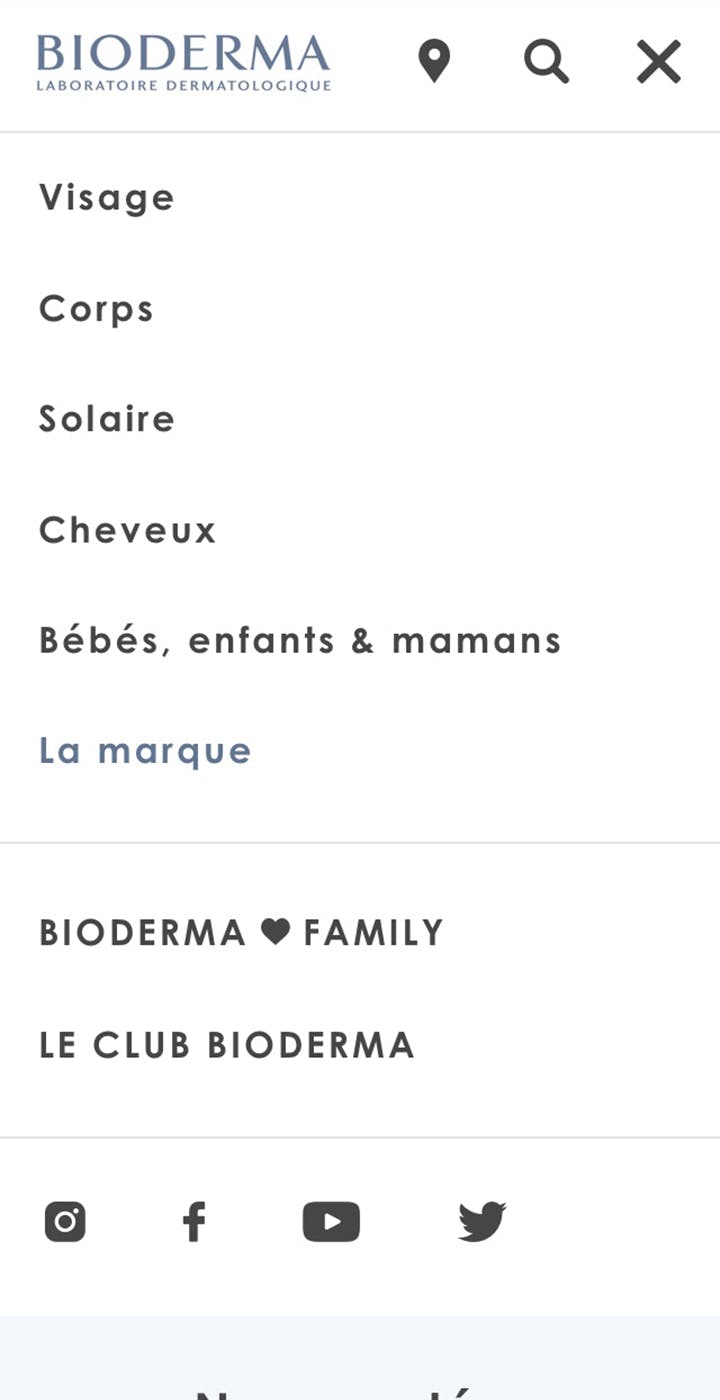Open Bioderma's Instagram page
The height and width of the screenshot is (1400, 720).
(64, 1220)
